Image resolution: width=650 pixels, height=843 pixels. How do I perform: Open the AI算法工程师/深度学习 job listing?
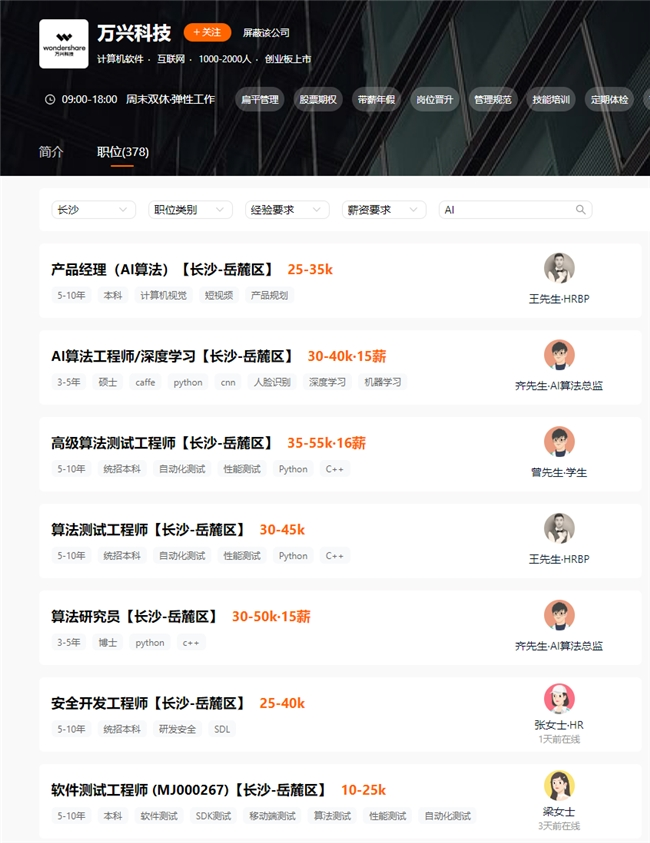[x=172, y=356]
